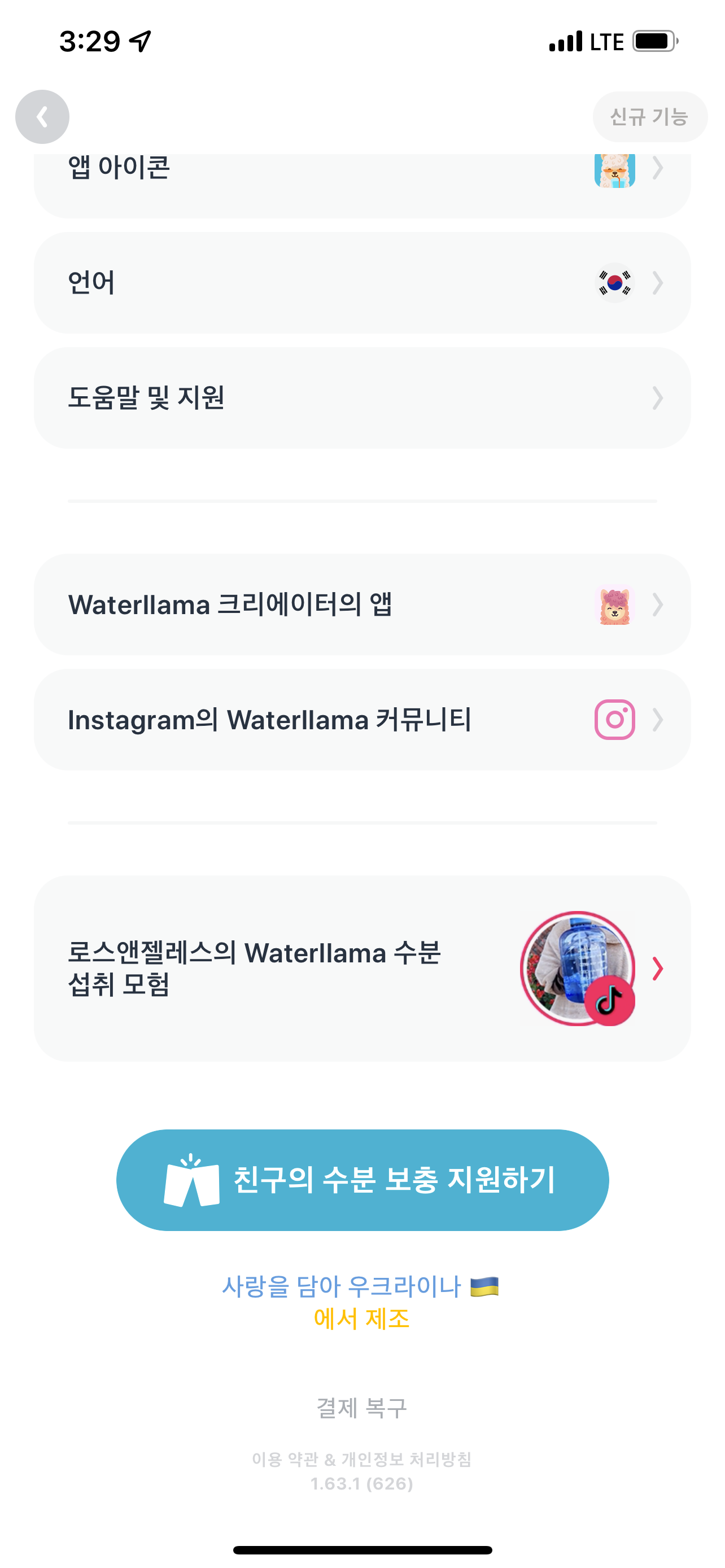This screenshot has height=1568, width=725.
Task: Open the 앱 아이콘 setting
Action: click(x=361, y=178)
